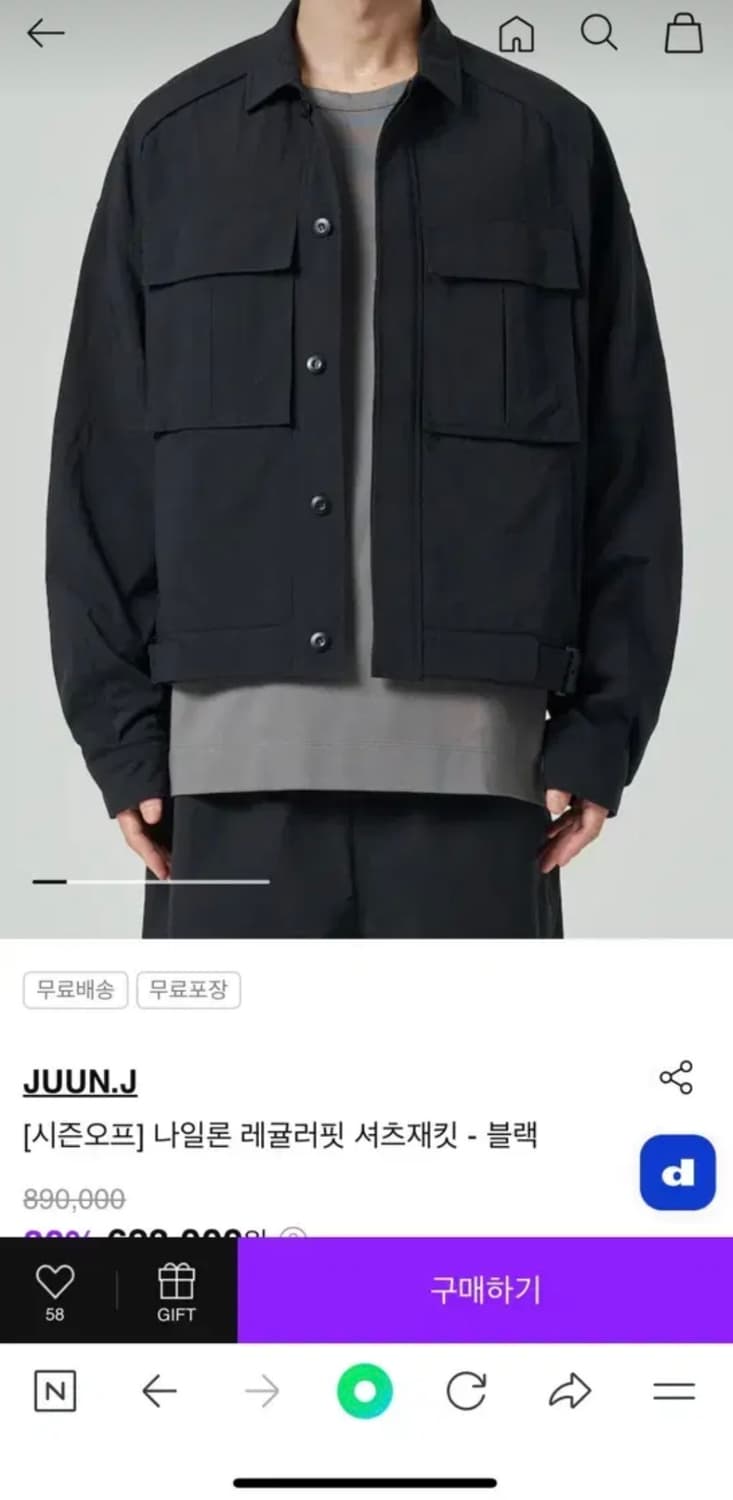Open the JUUN.J brand page
This screenshot has width=733, height=1500.
click(x=80, y=1081)
